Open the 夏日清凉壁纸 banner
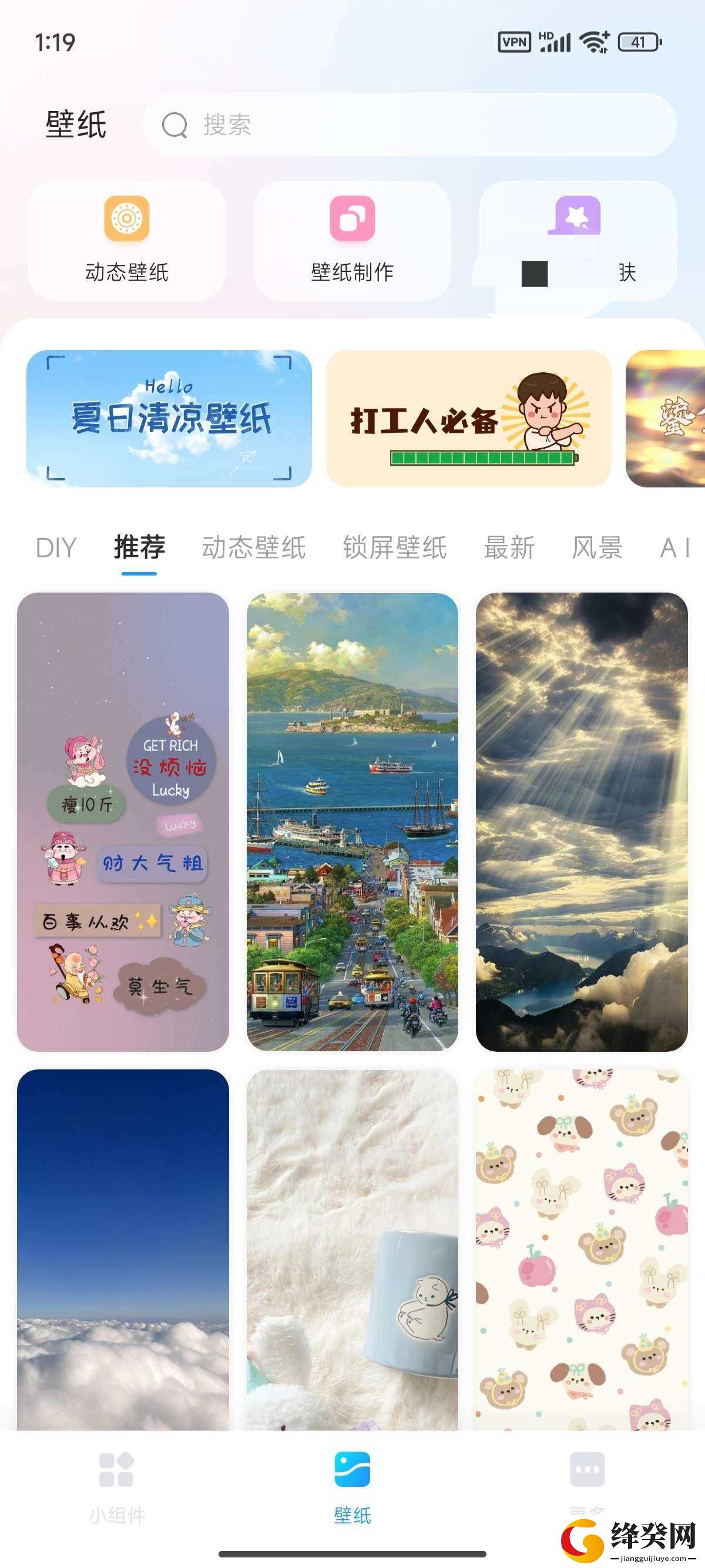Screen dimensions: 705x1568 click(169, 418)
